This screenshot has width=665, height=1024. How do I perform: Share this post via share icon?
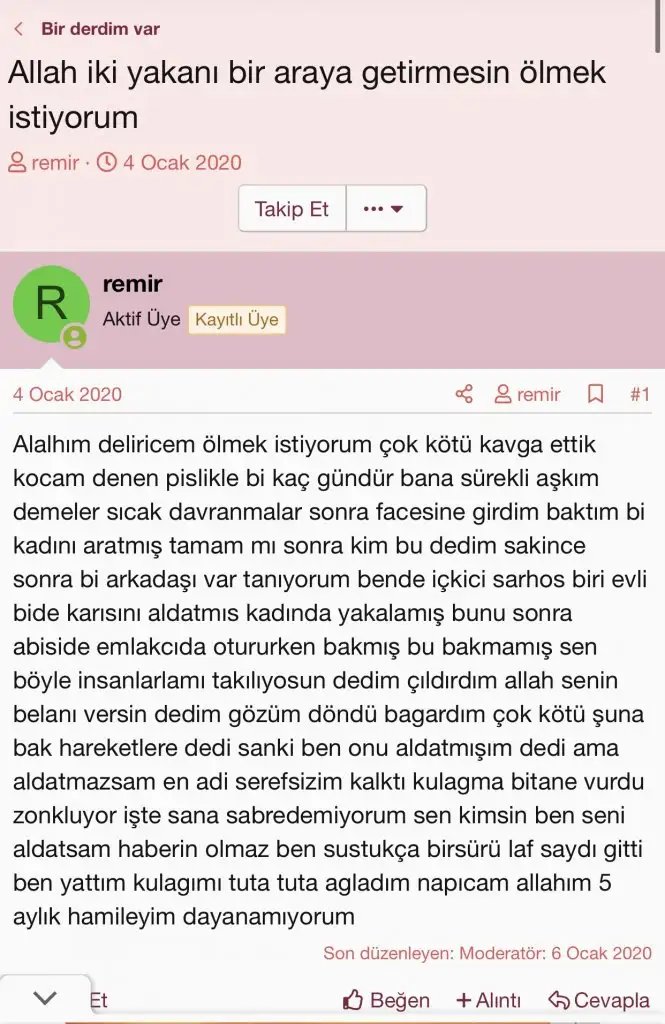464,394
